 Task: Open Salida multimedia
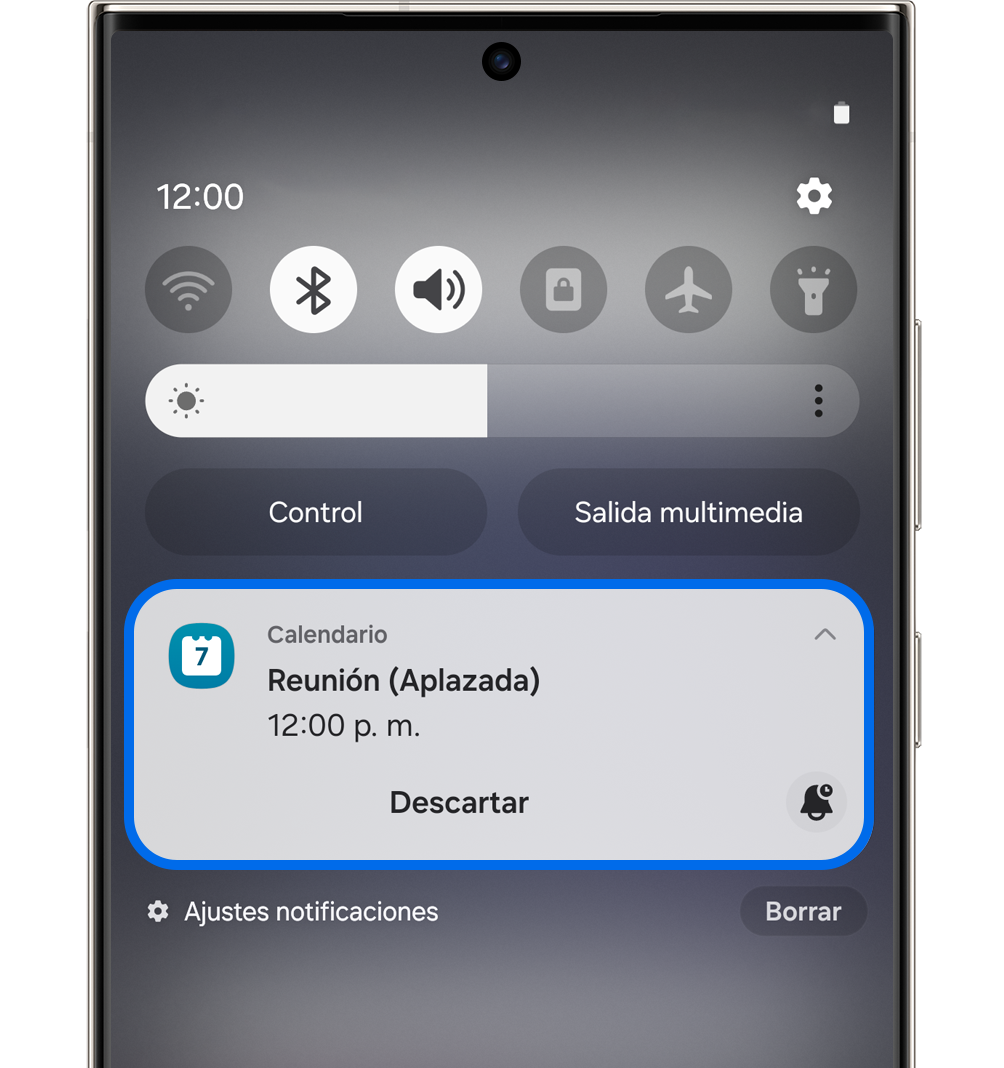coord(688,513)
